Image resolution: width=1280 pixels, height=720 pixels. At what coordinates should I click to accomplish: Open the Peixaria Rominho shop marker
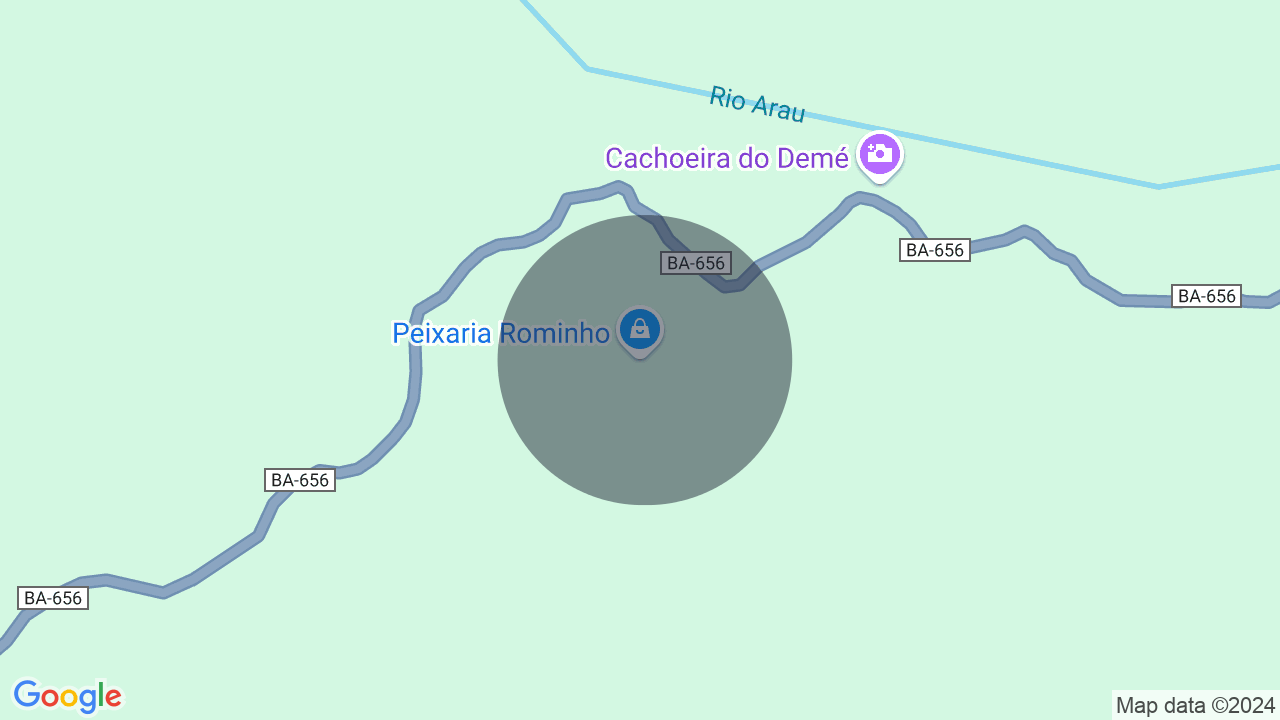(x=639, y=329)
